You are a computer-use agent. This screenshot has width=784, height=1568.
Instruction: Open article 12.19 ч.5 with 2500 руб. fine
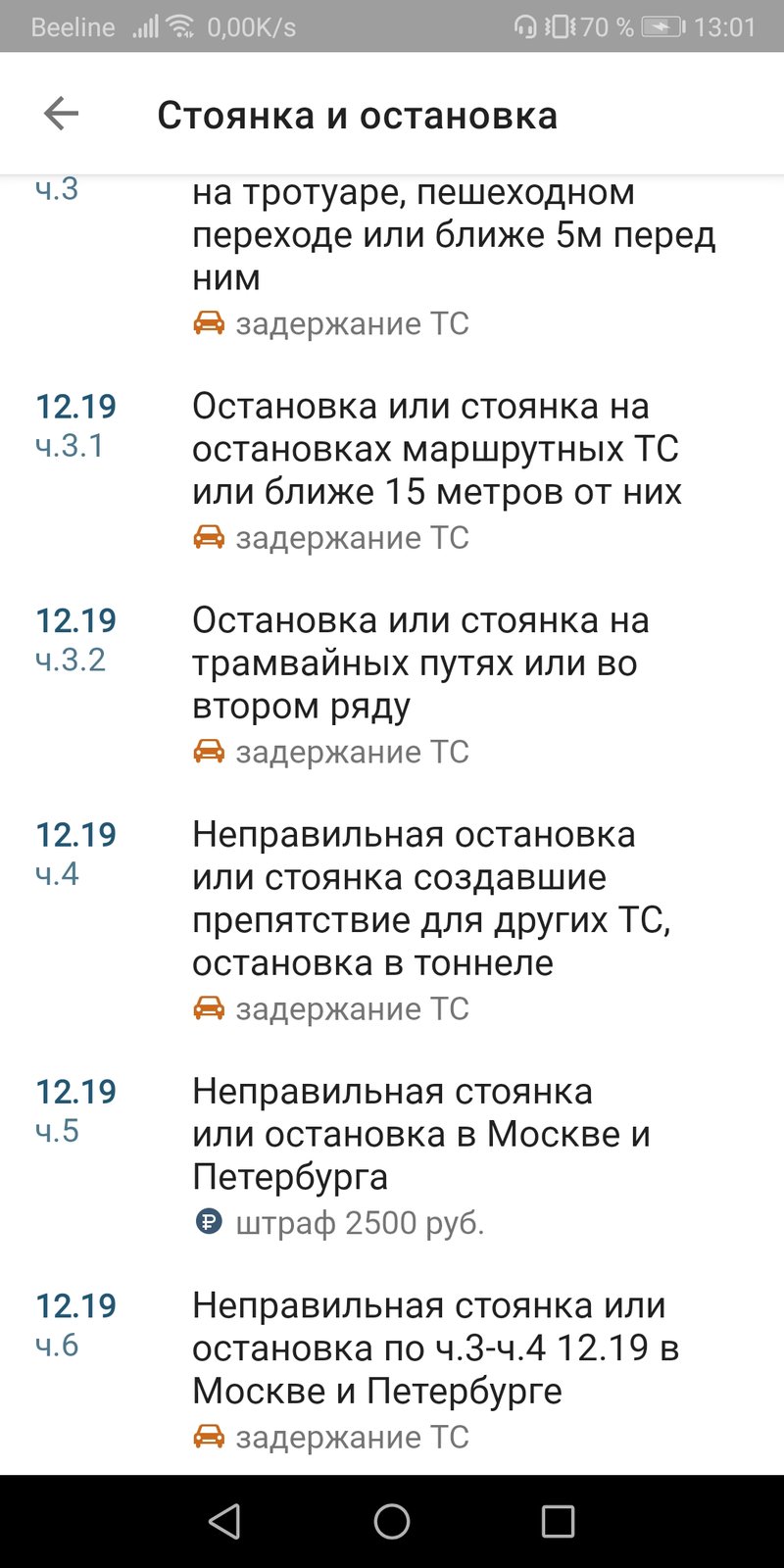click(392, 1156)
